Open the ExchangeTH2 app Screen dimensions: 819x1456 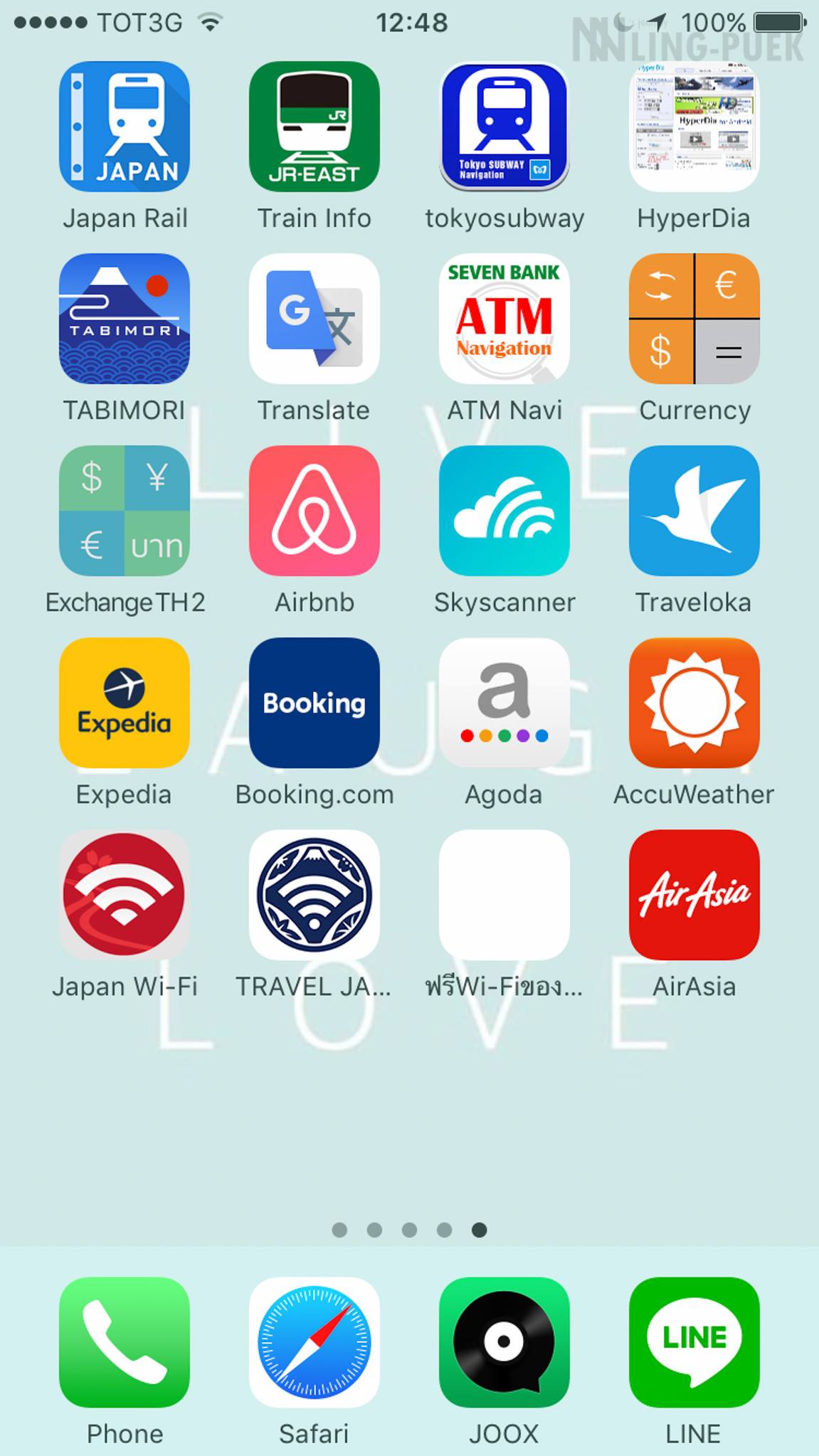125,511
